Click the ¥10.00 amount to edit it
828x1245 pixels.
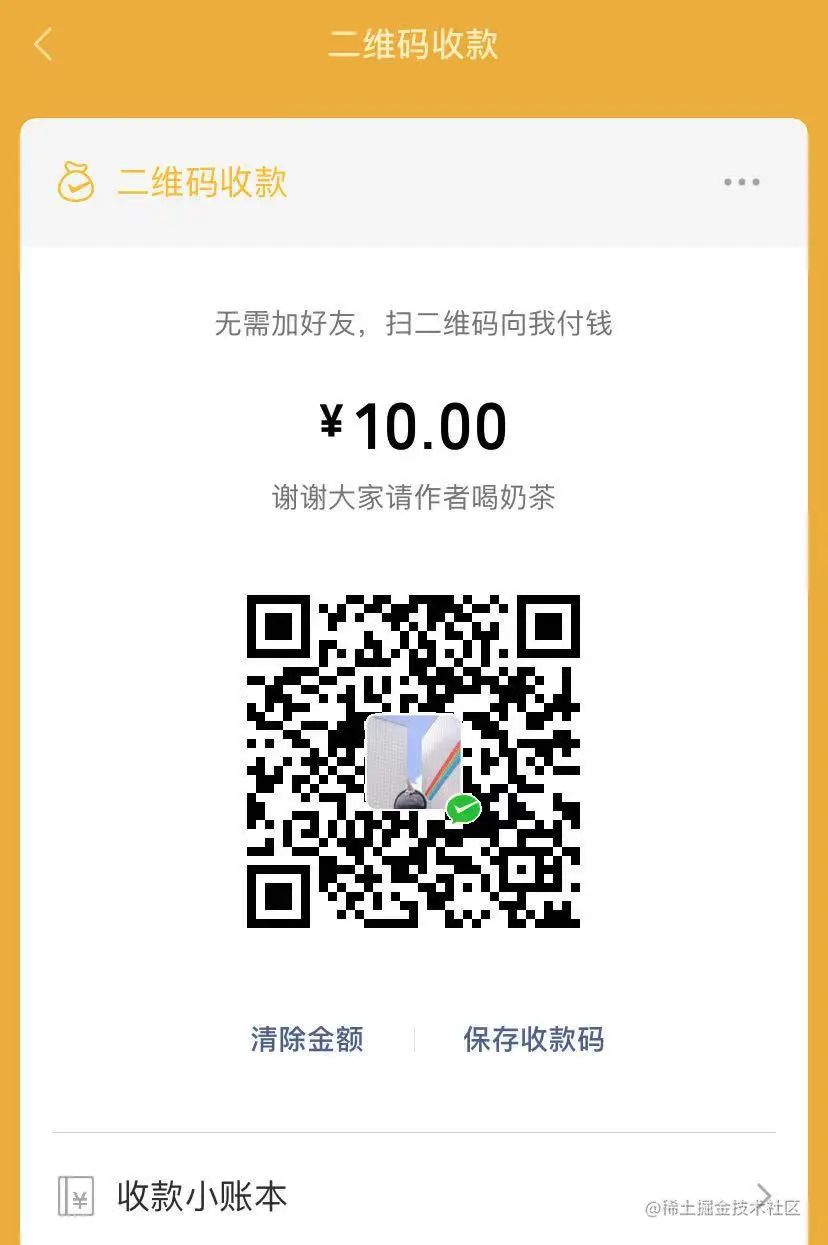[x=414, y=425]
